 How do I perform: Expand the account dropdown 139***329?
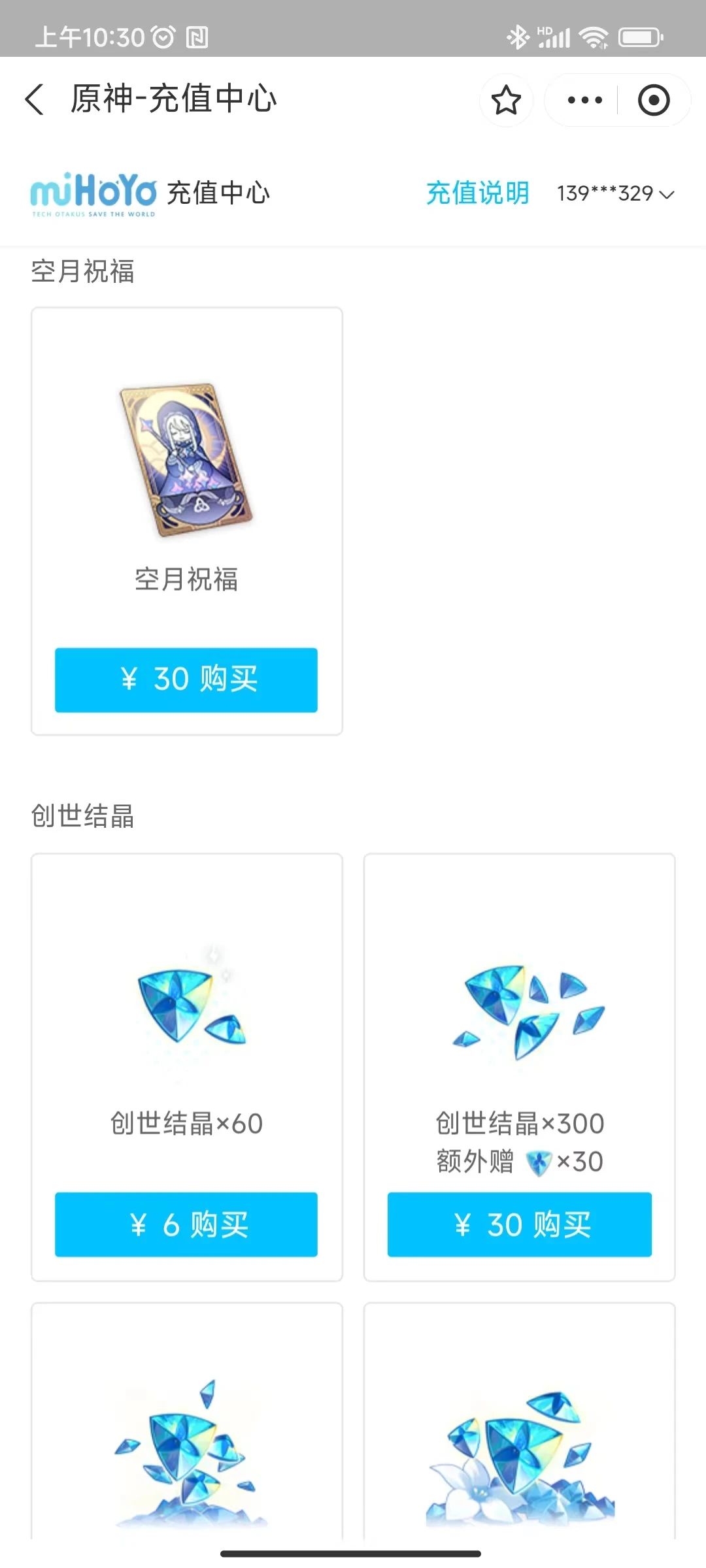(614, 193)
